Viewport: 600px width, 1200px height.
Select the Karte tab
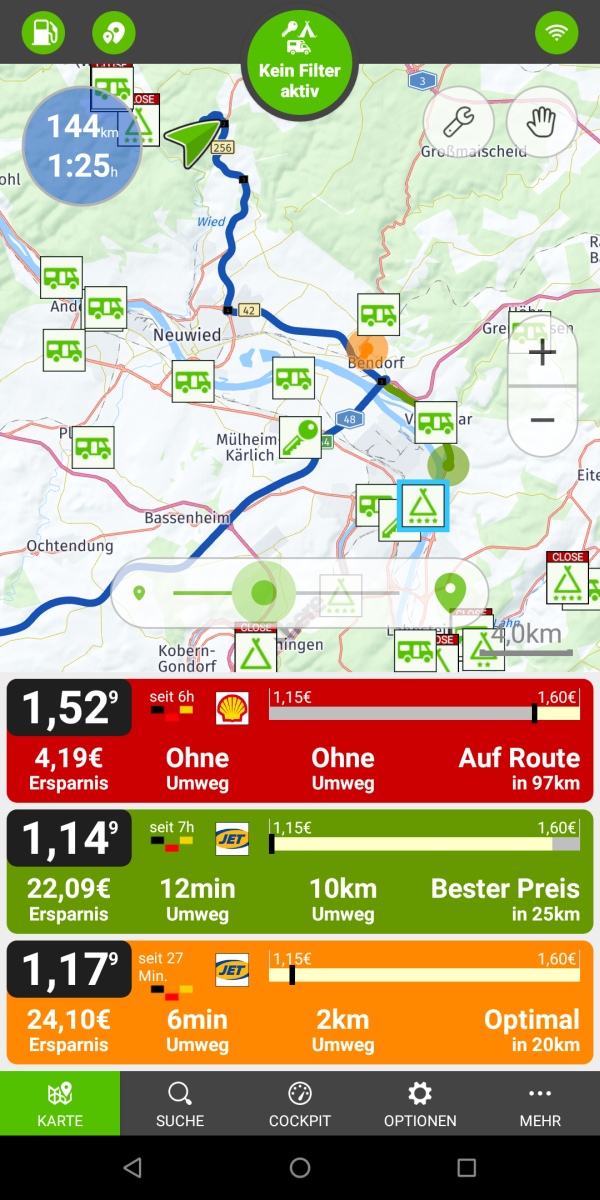(x=60, y=1104)
